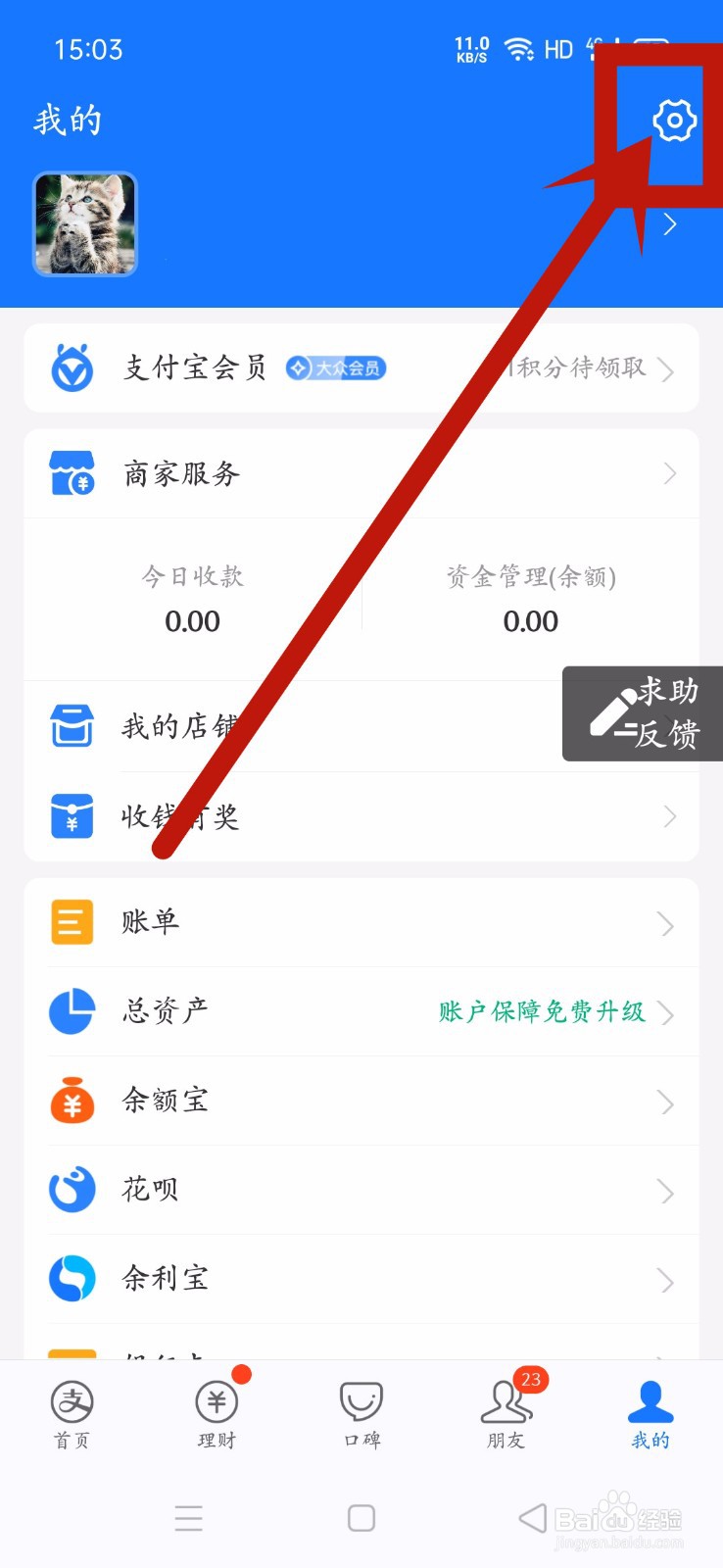The image size is (723, 1568).
Task: Open 支付宝会员 membership row
Action: [x=194, y=367]
